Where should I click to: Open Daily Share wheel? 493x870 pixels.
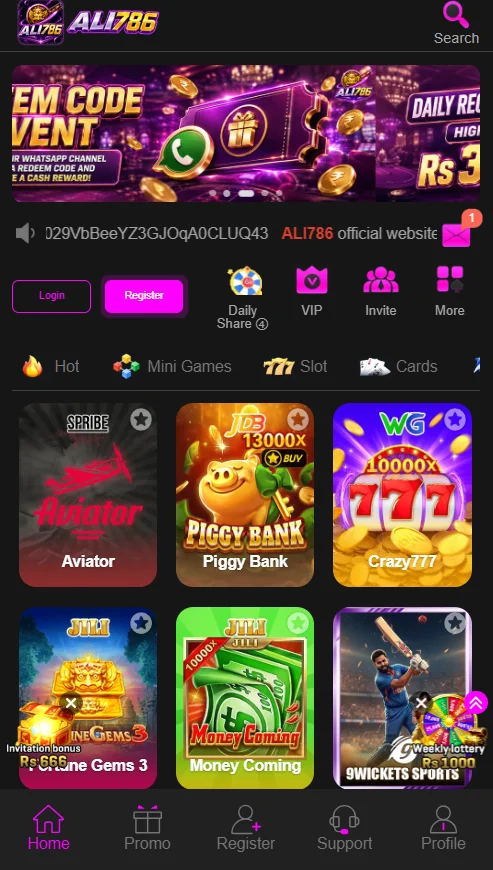244,299
